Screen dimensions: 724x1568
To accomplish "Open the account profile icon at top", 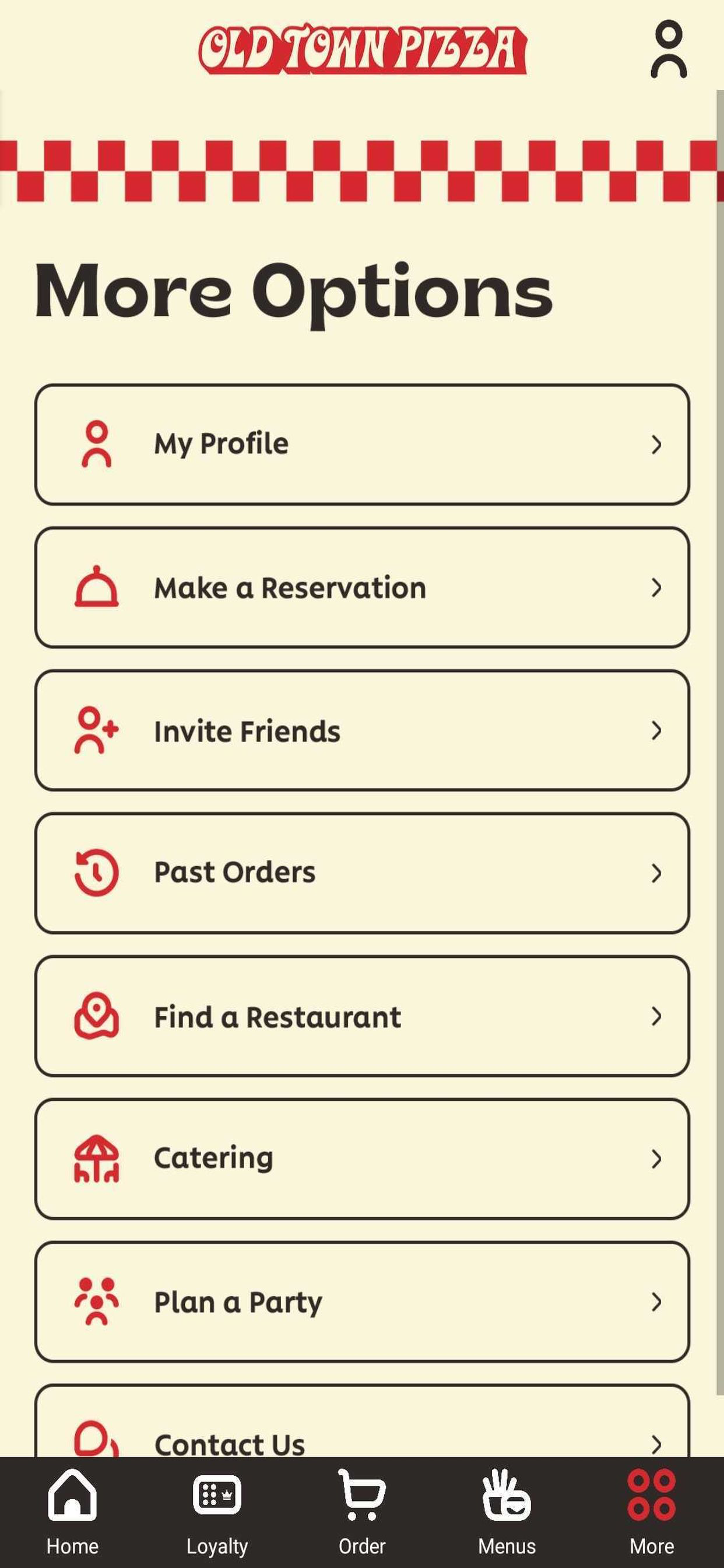I will click(669, 50).
